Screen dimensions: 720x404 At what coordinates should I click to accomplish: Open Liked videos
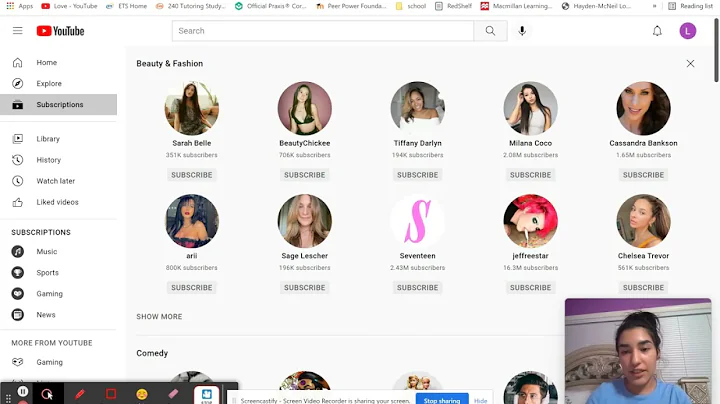tap(57, 201)
